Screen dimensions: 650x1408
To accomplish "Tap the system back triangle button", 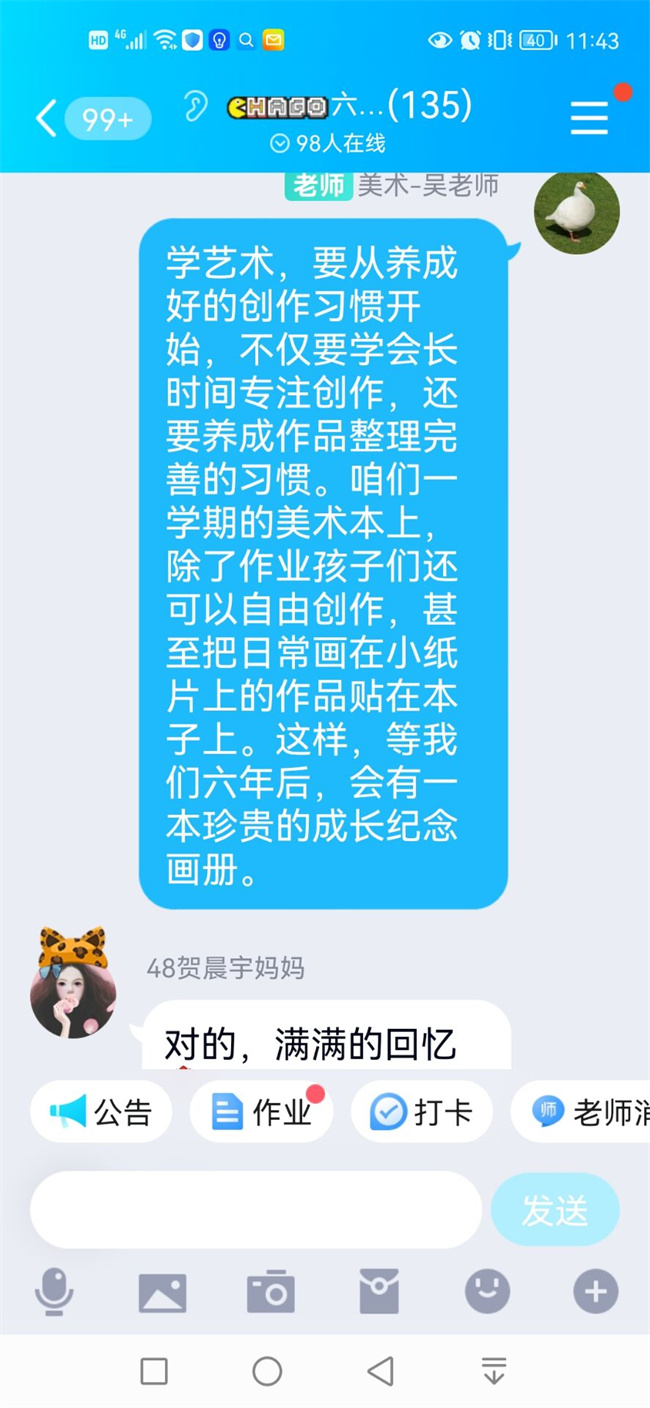I will point(380,1371).
